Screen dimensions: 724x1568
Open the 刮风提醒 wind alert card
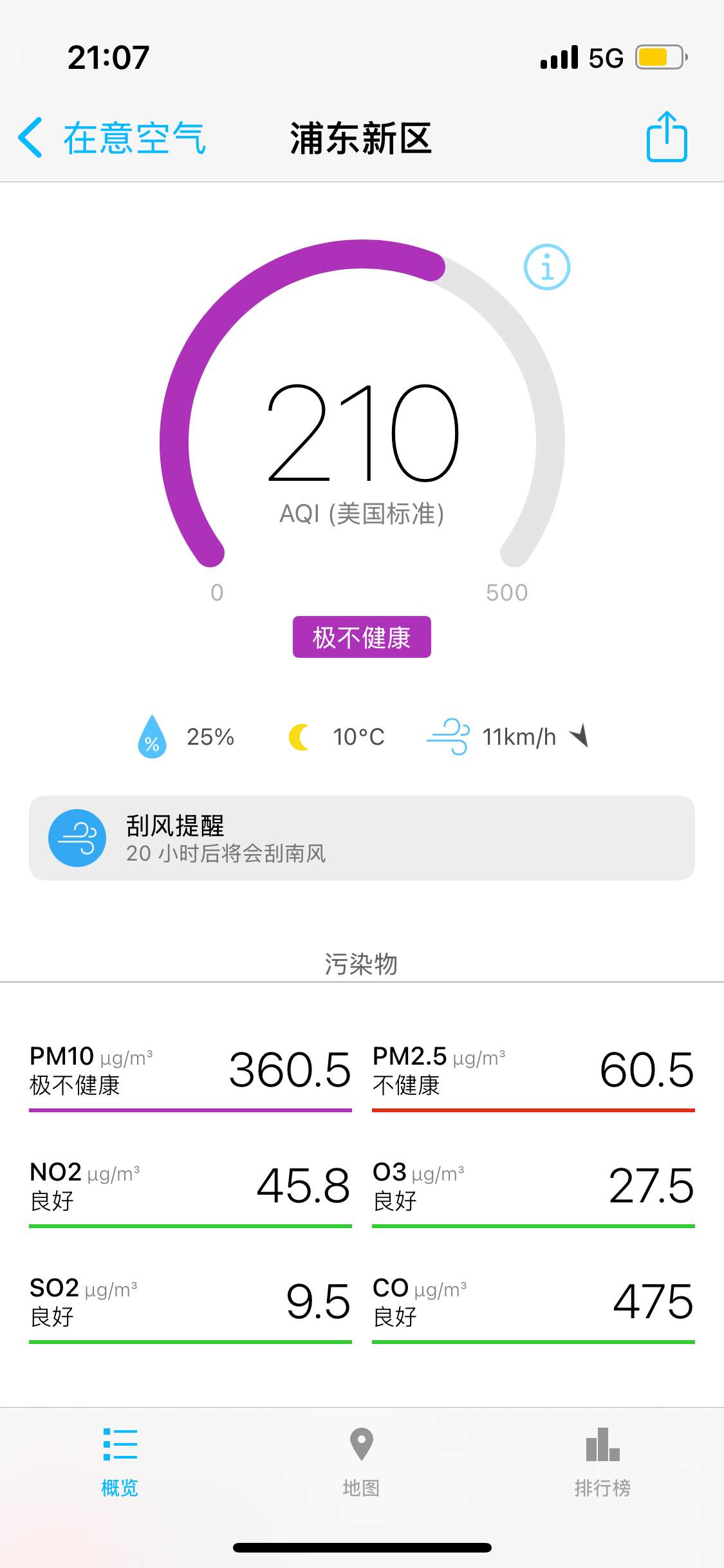[x=362, y=838]
